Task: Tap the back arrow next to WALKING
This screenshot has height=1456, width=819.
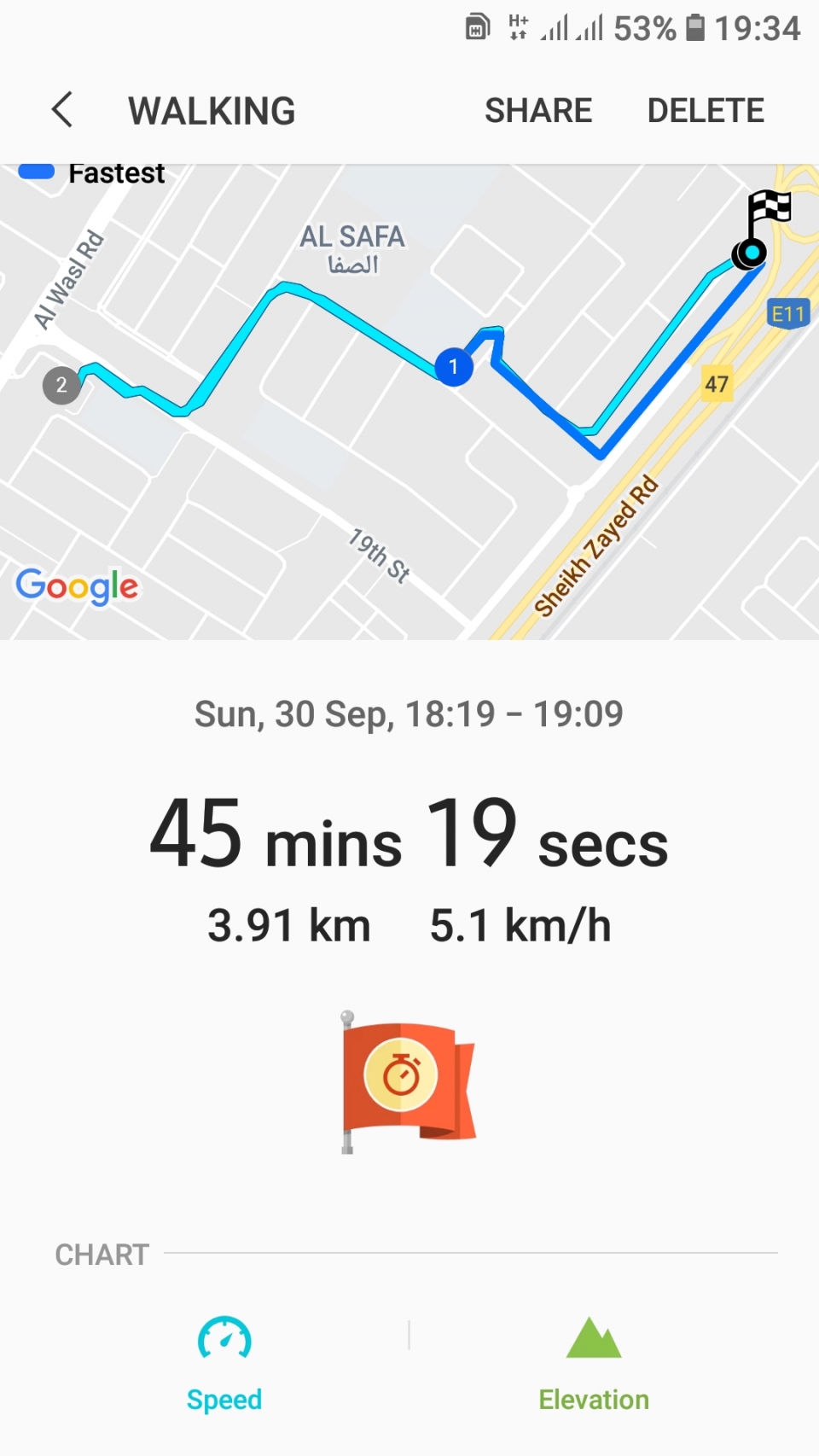Action: [61, 109]
